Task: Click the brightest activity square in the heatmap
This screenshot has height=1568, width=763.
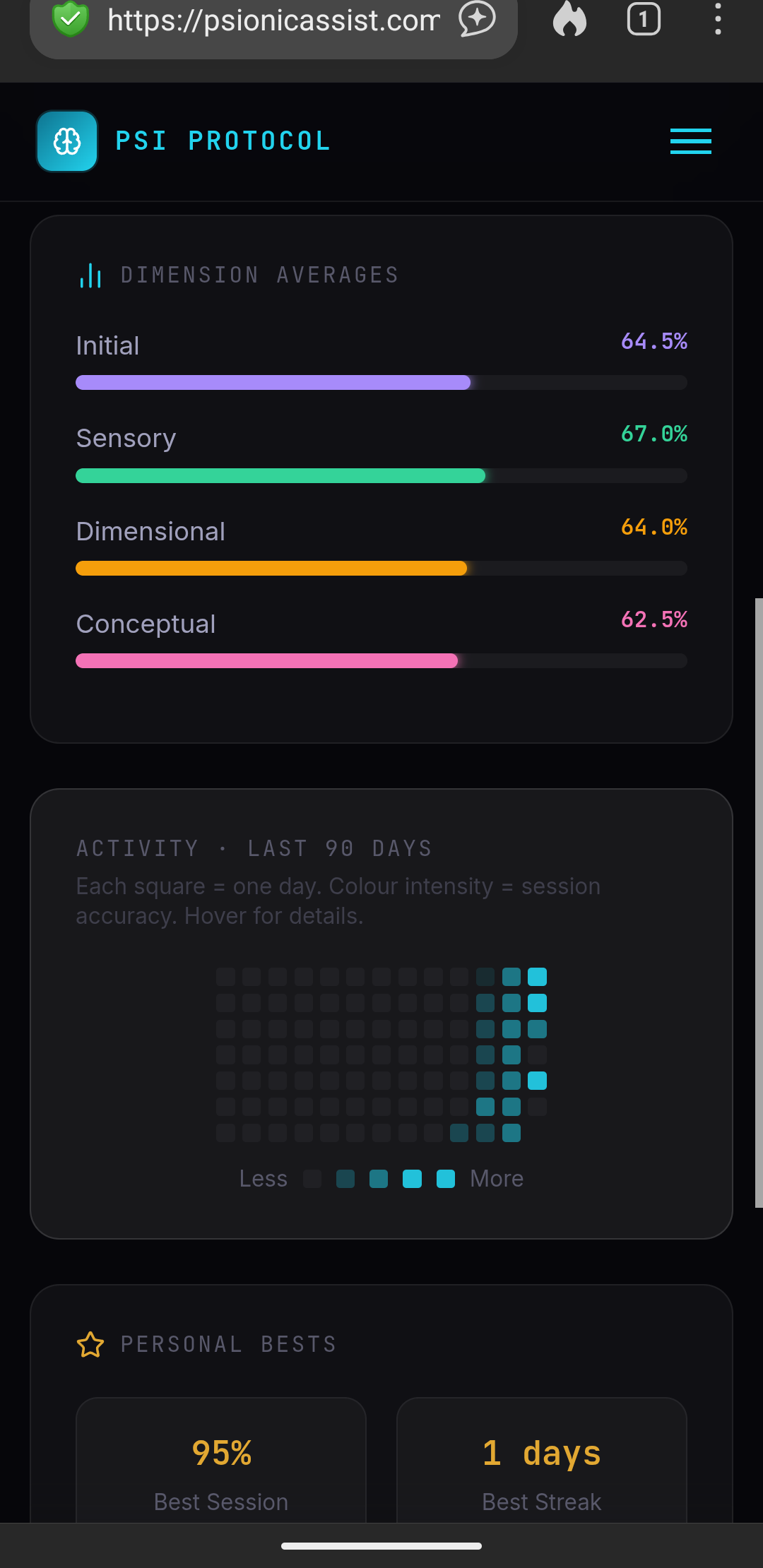Action: coord(538,976)
